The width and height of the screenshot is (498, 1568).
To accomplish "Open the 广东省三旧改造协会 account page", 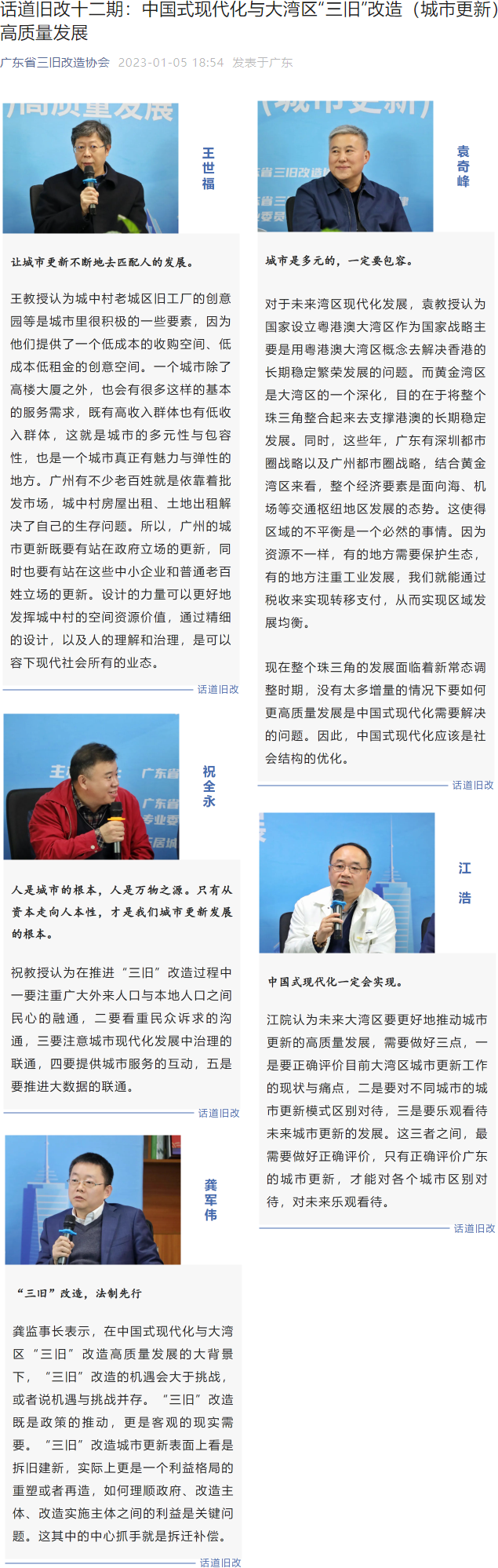I will (55, 63).
